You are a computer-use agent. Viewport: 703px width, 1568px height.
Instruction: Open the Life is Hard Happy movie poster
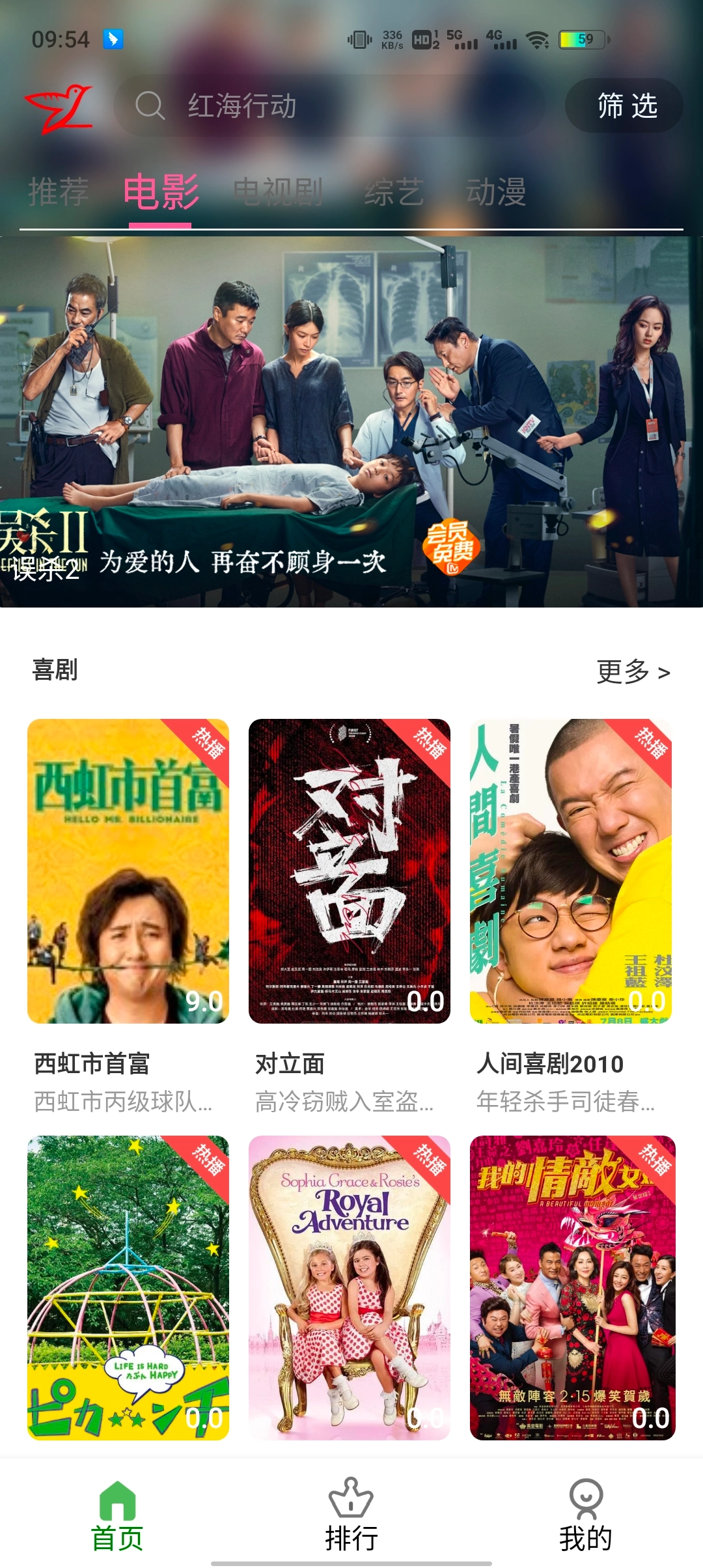tap(128, 1287)
